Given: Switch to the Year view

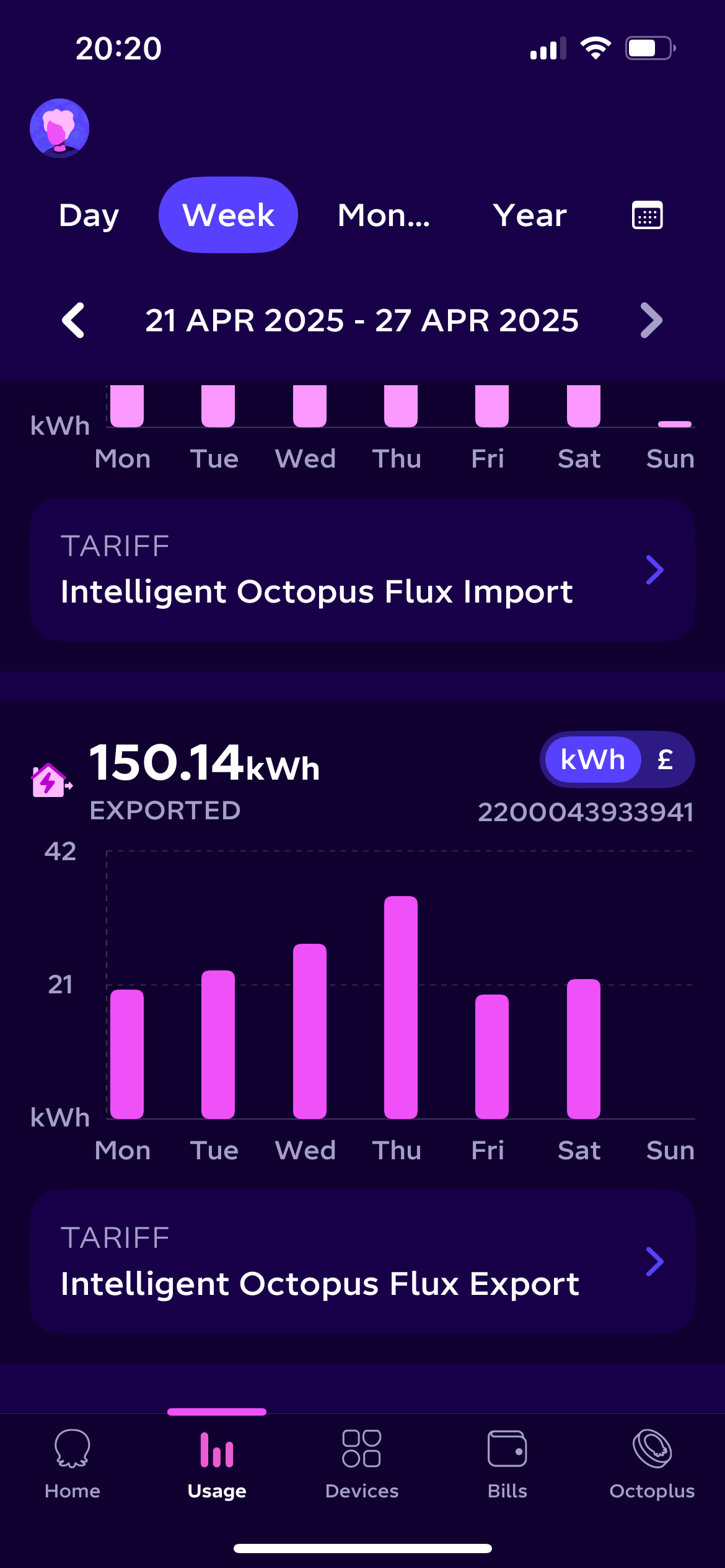Looking at the screenshot, I should coord(530,215).
